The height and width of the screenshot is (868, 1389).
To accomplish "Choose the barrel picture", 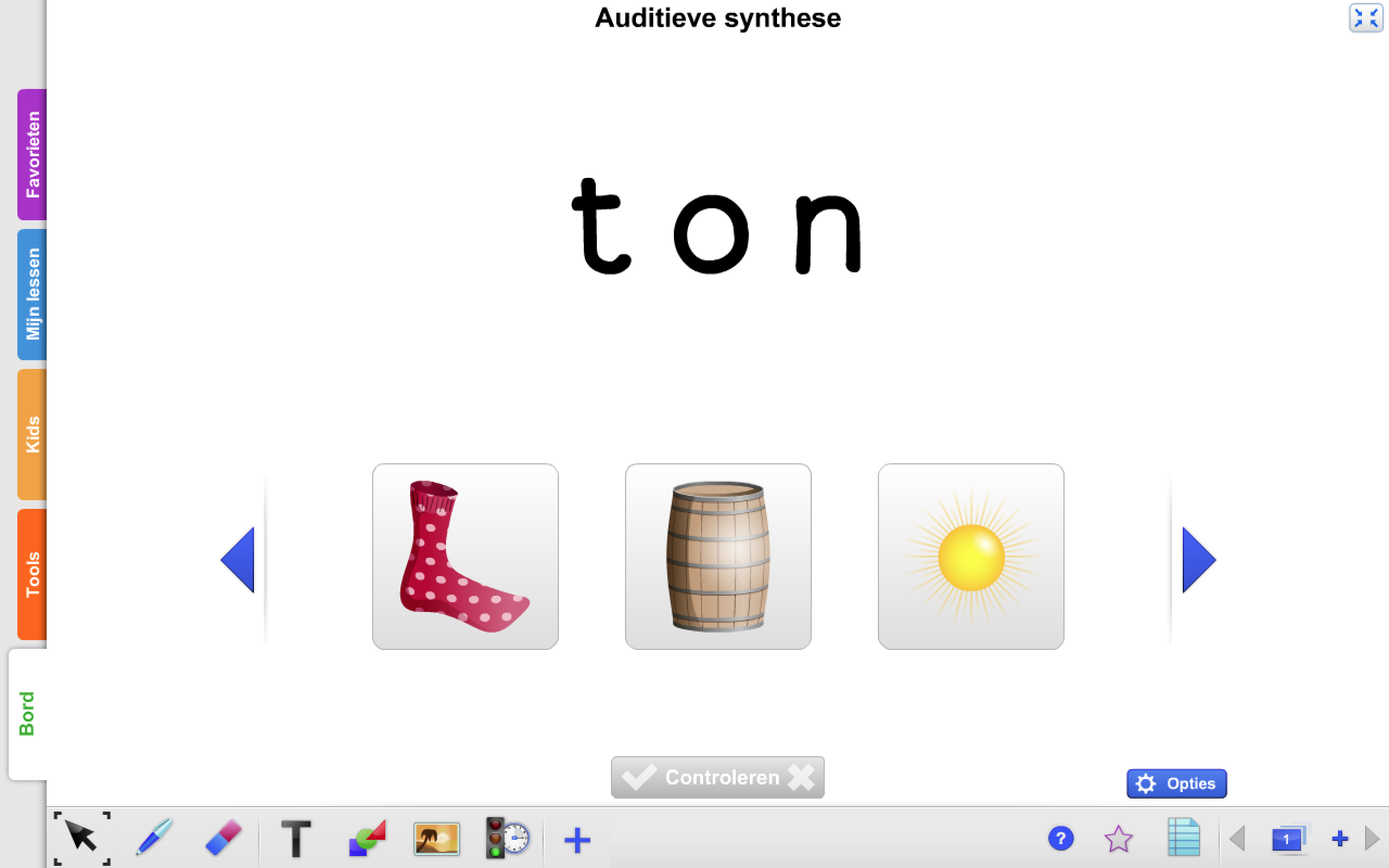I will point(717,556).
